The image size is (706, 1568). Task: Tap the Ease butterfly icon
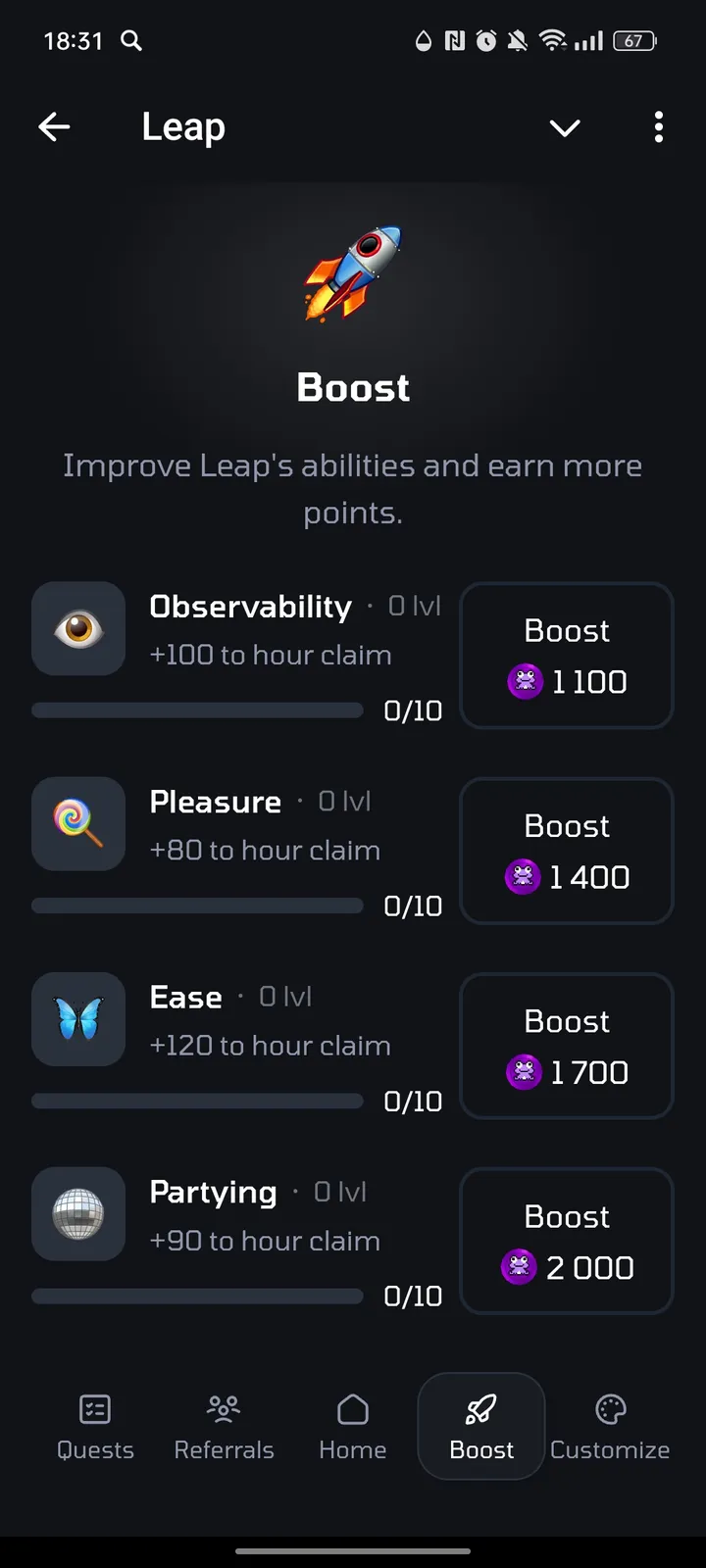pos(77,1019)
